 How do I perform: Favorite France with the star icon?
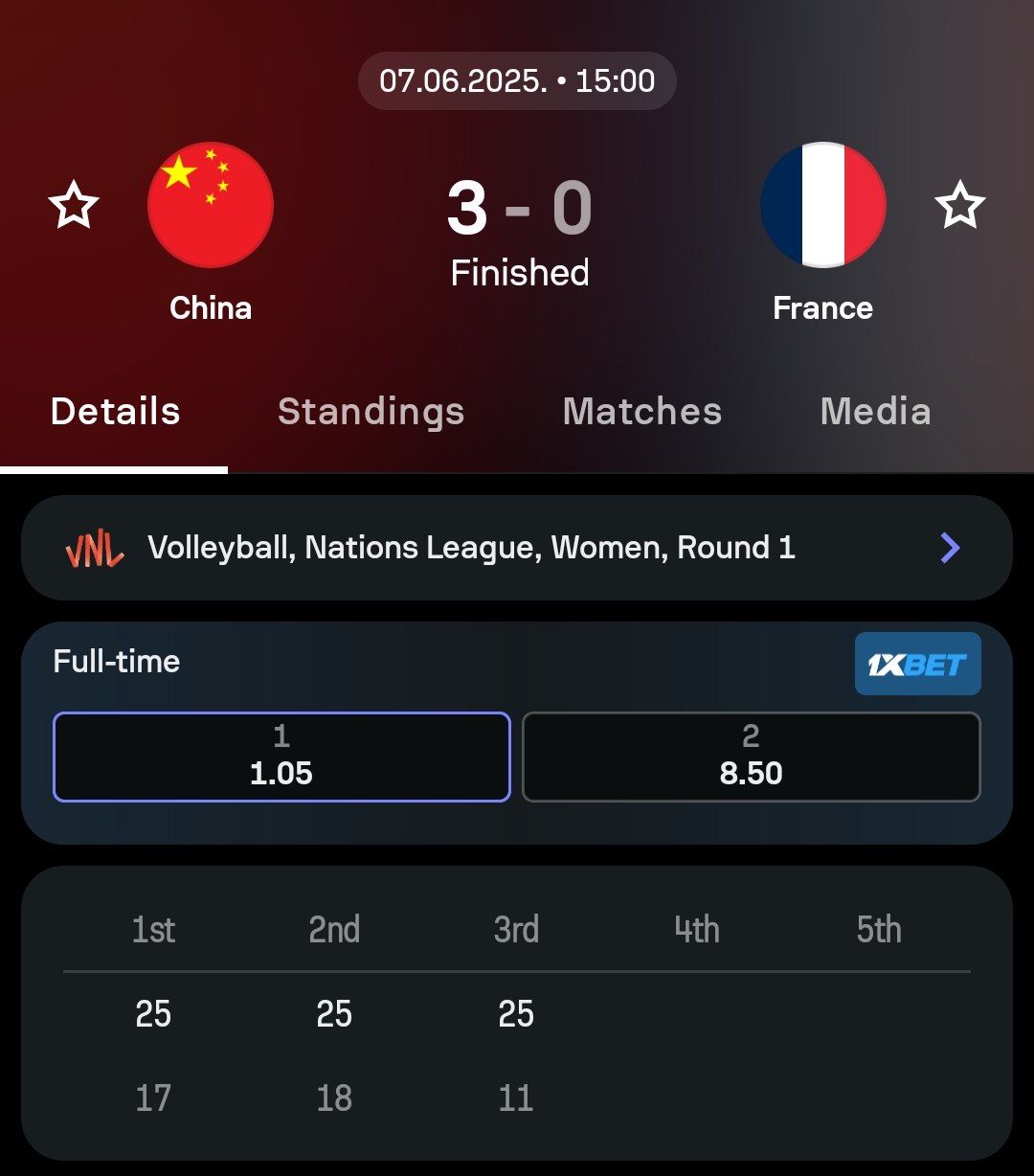(x=959, y=206)
